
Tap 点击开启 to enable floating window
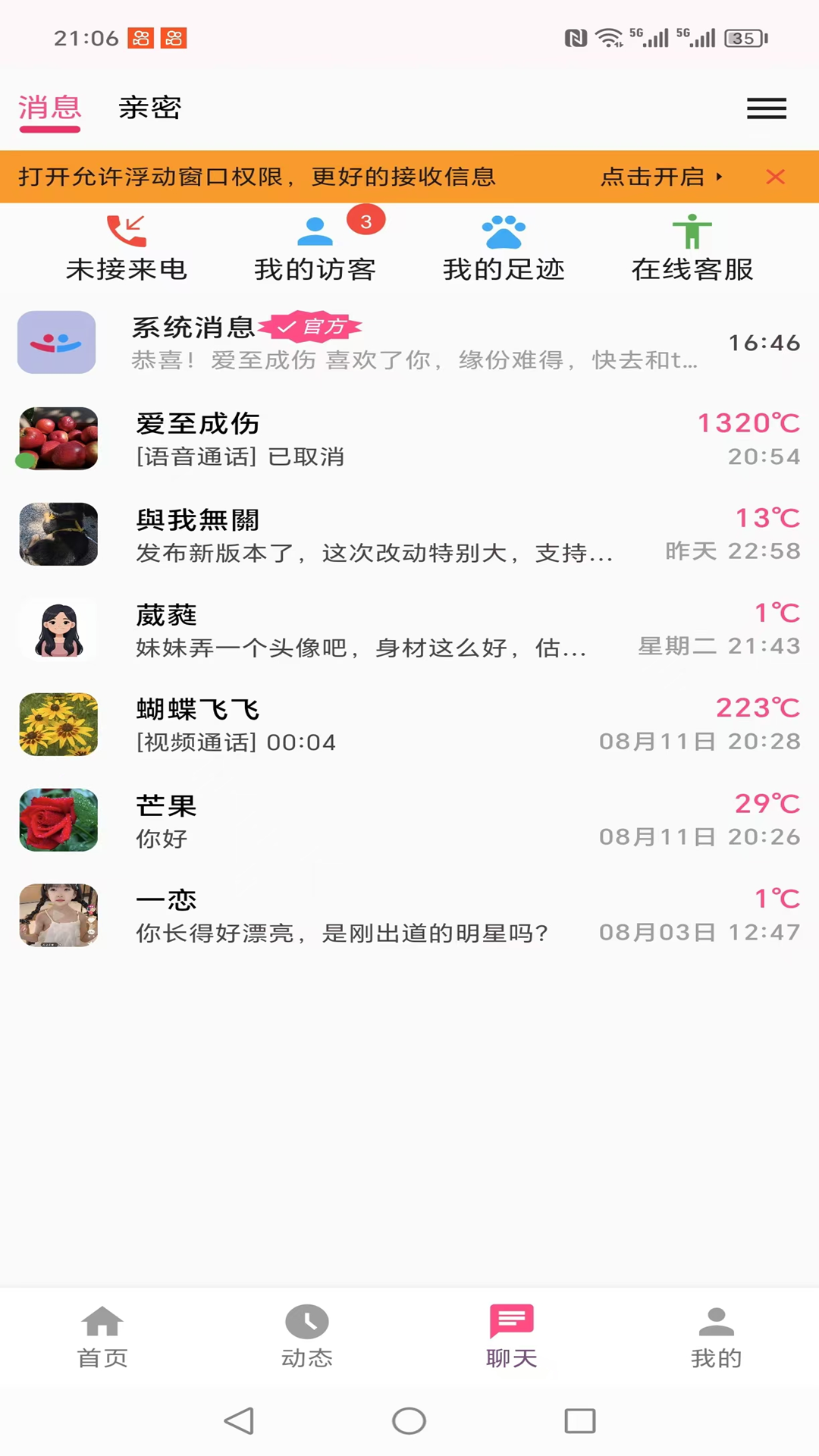pyautogui.click(x=661, y=177)
